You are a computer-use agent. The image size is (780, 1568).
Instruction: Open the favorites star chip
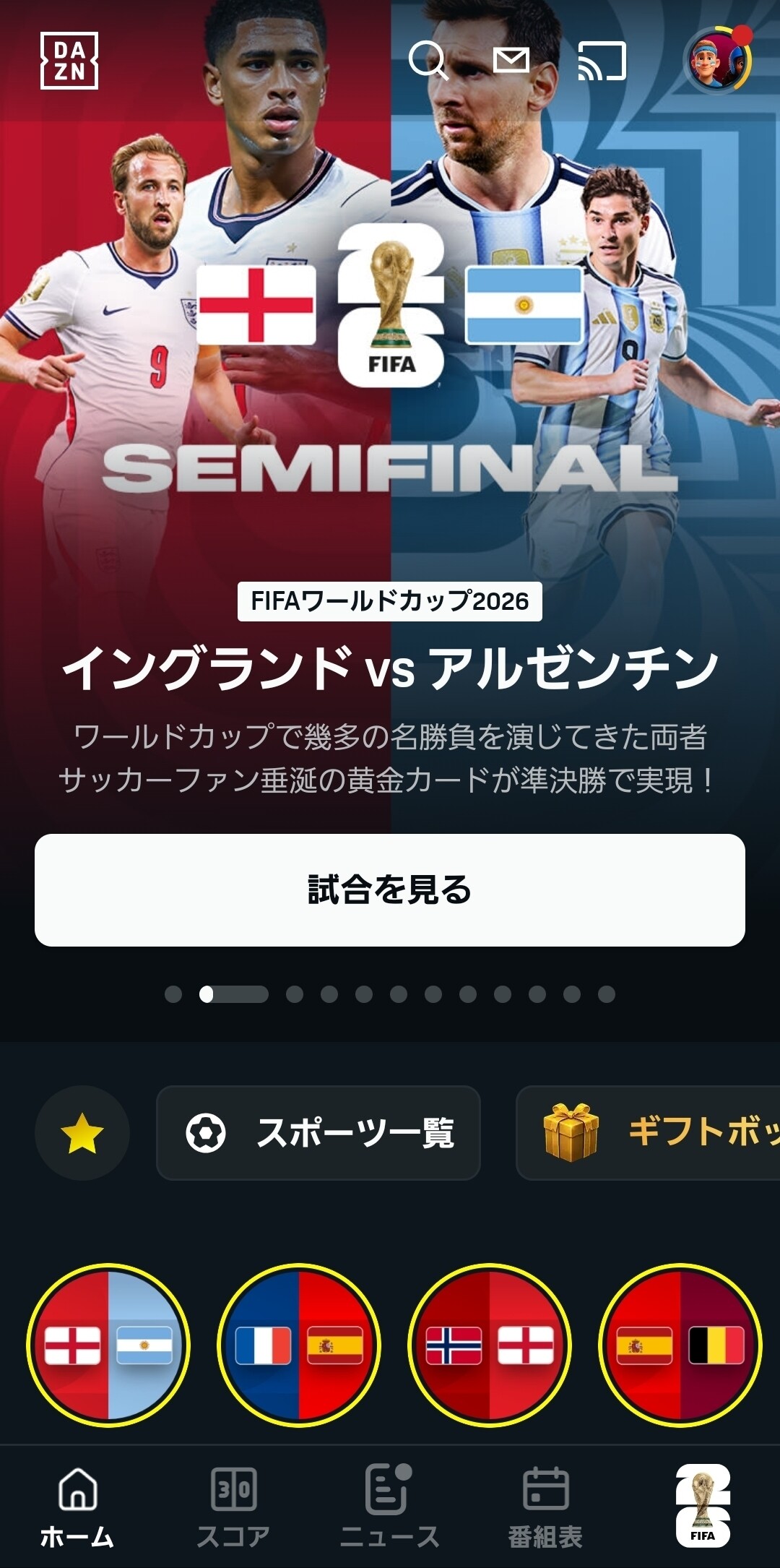(x=82, y=1133)
